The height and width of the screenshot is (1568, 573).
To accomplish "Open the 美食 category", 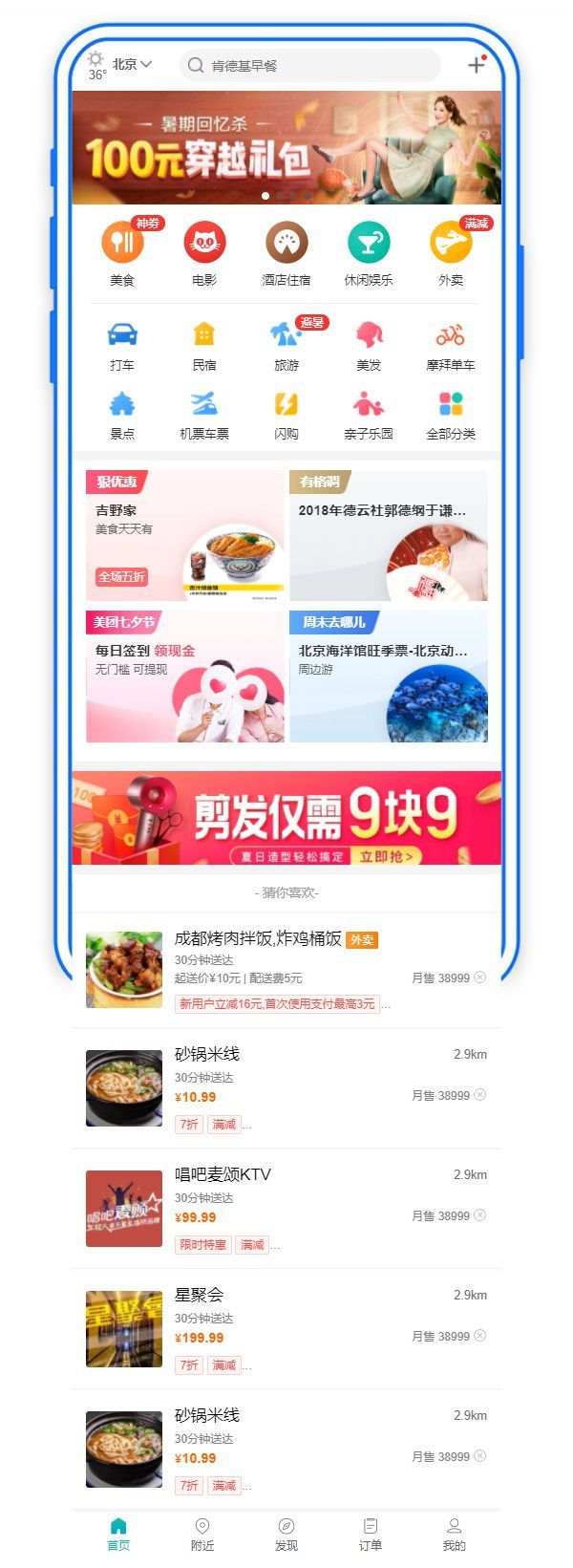I will click(122, 252).
